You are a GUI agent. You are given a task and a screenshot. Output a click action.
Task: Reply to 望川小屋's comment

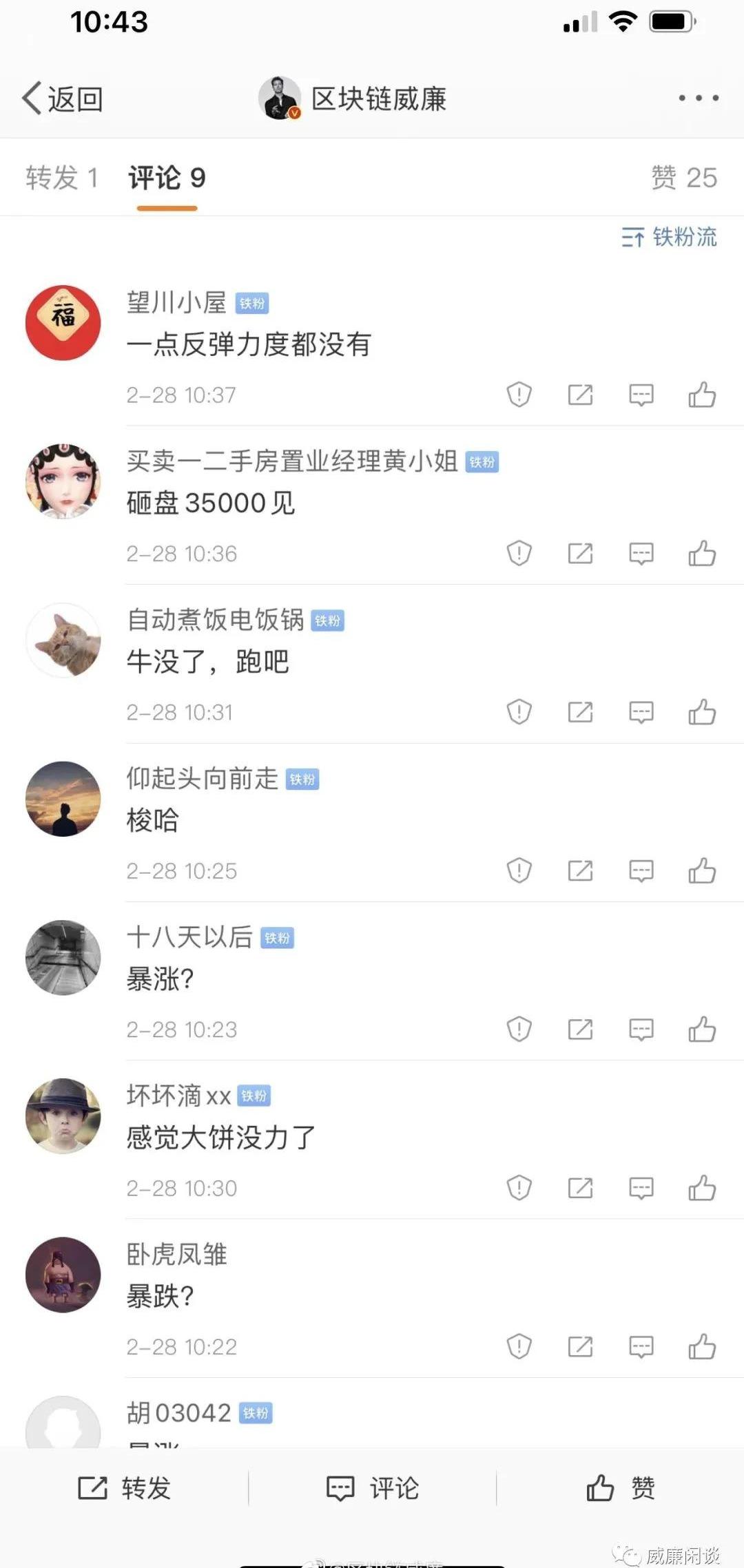(x=641, y=395)
